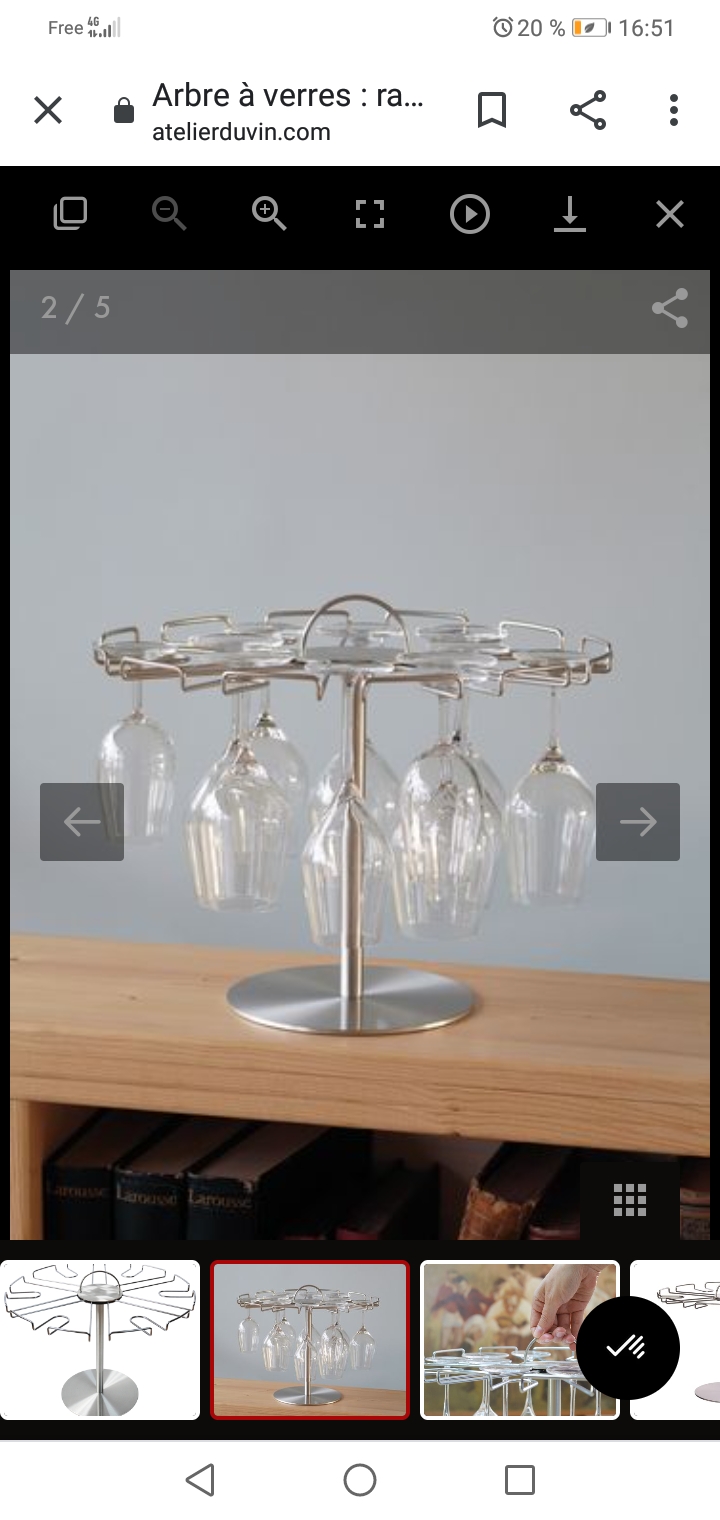
Task: Go back using system navigation
Action: (200, 1479)
